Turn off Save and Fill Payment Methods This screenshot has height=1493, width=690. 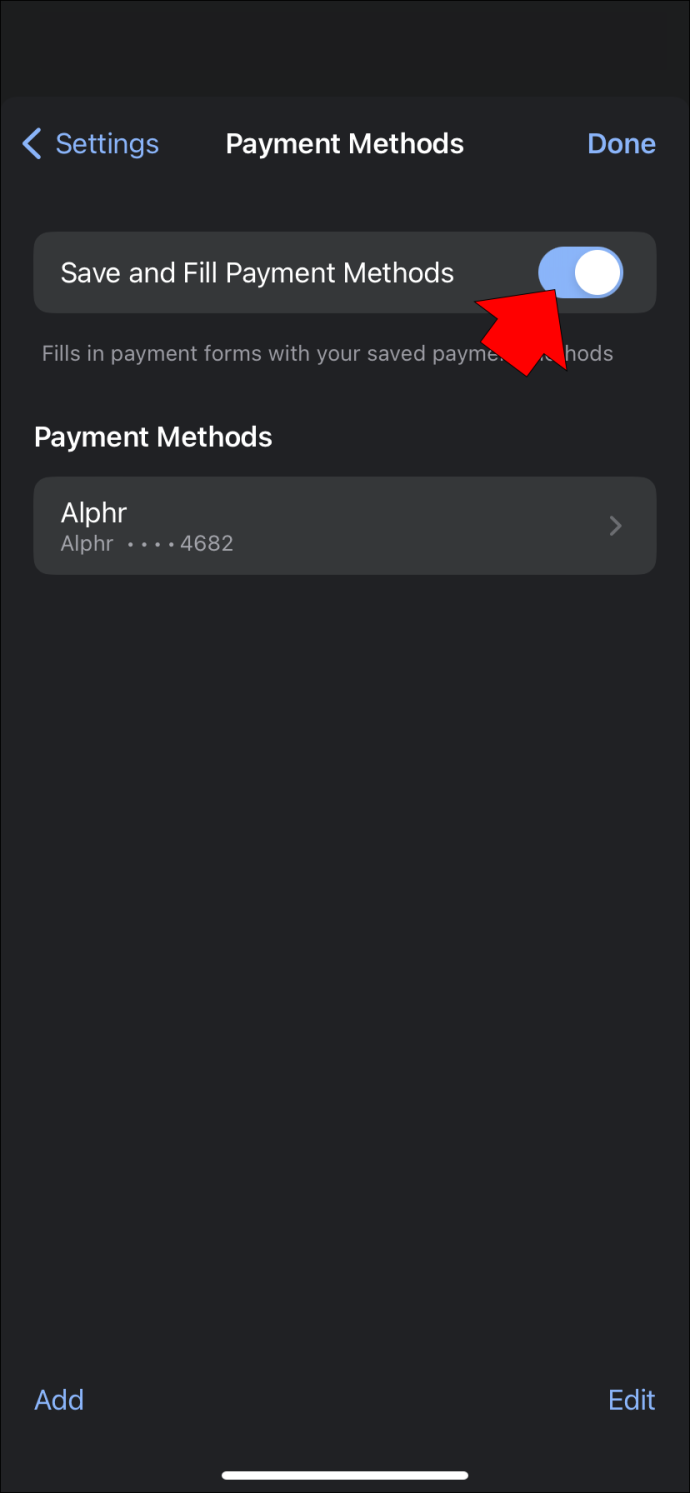581,273
